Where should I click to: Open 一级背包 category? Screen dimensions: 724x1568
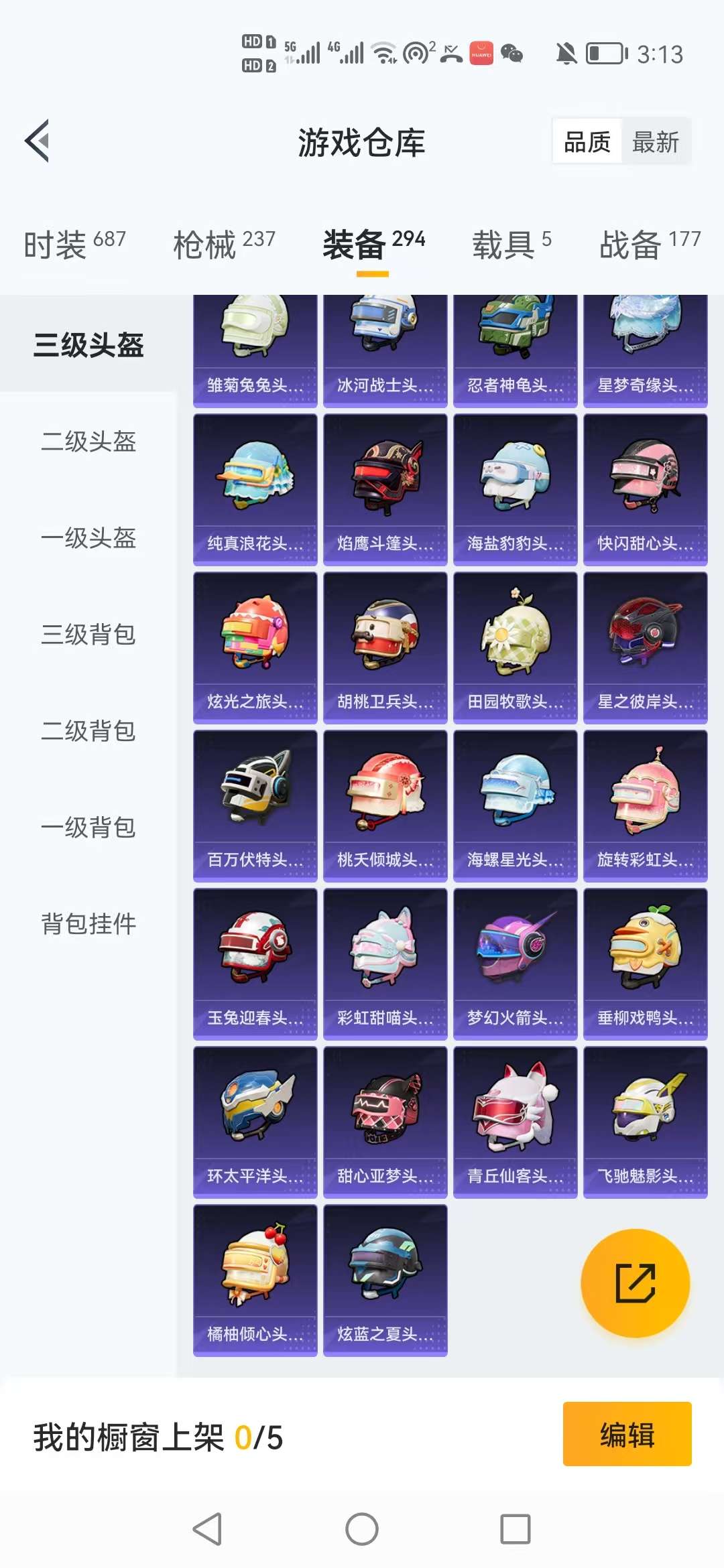[x=88, y=828]
